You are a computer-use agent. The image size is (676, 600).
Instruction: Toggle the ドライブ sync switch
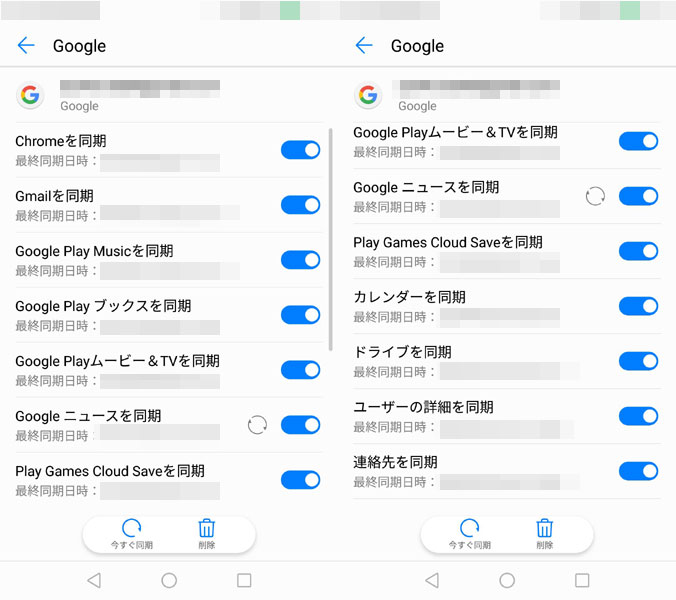pyautogui.click(x=638, y=361)
